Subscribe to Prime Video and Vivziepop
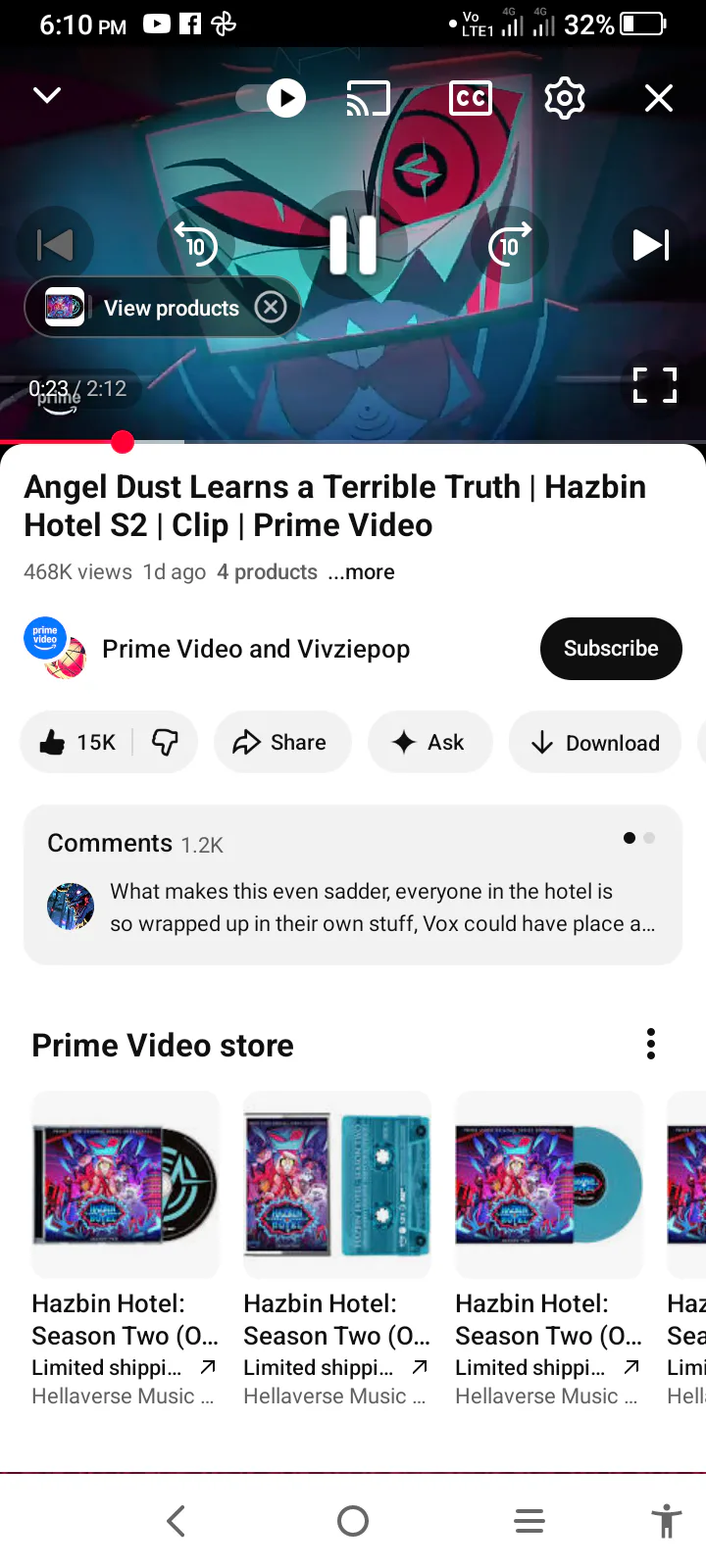The image size is (706, 1568). [x=611, y=649]
